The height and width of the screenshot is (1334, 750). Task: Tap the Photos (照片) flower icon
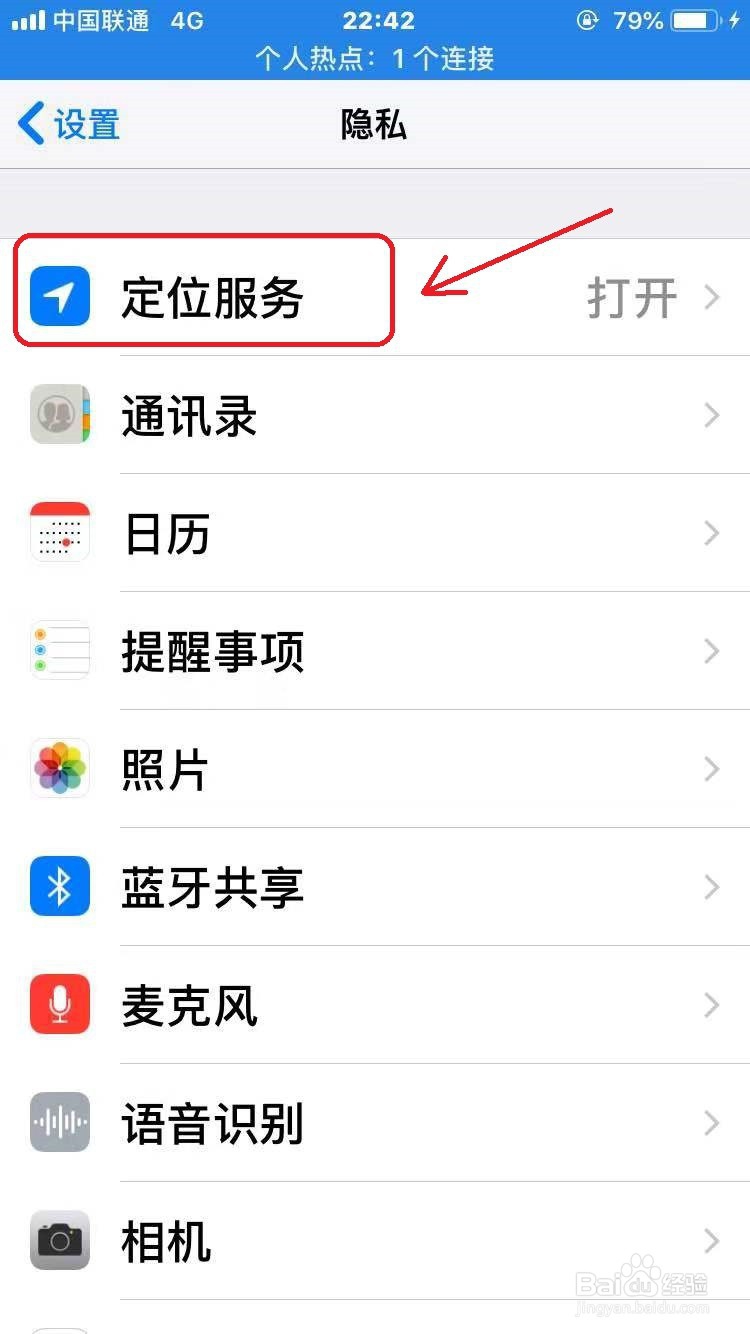(x=59, y=768)
